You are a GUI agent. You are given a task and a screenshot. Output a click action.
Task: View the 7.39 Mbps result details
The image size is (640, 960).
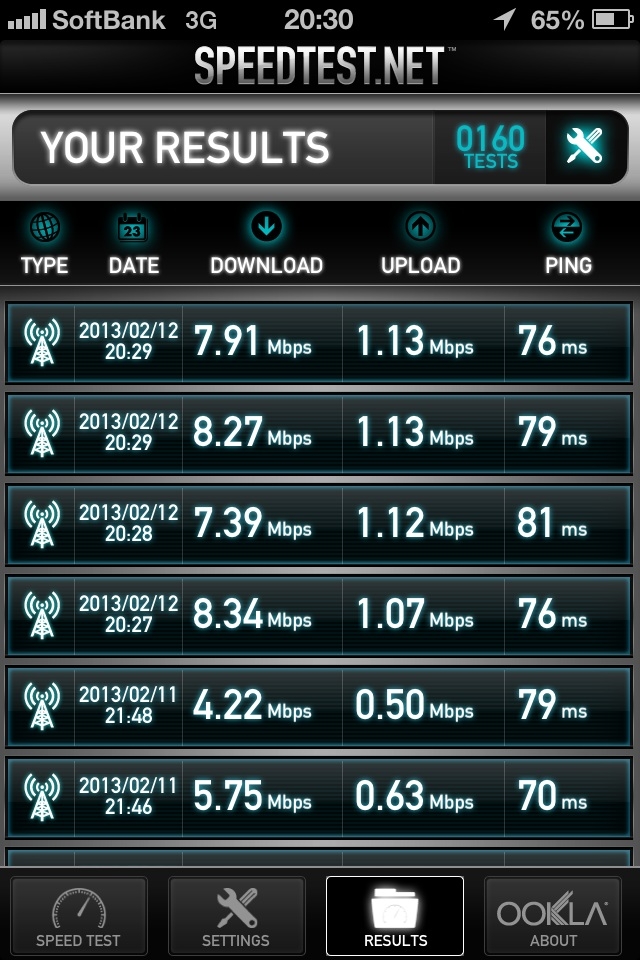click(x=320, y=524)
